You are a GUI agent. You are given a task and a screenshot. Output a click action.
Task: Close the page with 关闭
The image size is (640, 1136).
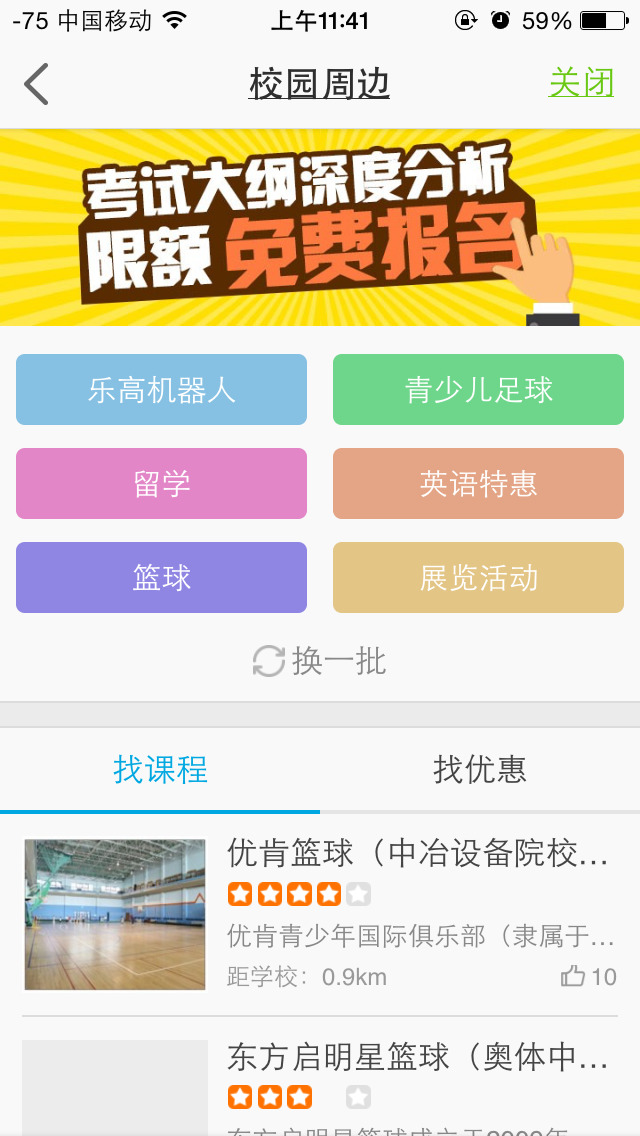coord(581,84)
